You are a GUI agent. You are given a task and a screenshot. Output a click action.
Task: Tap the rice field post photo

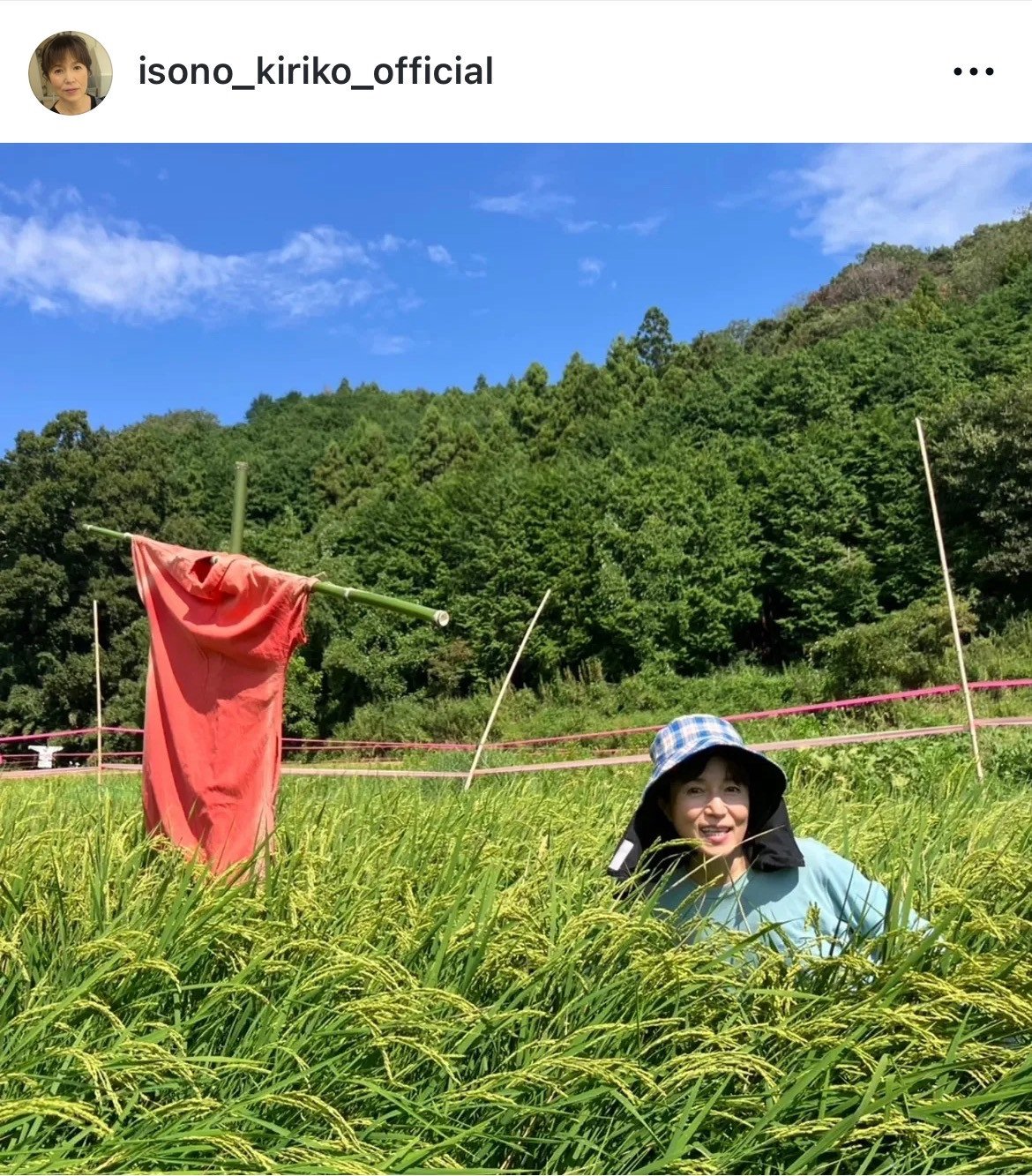click(516, 658)
